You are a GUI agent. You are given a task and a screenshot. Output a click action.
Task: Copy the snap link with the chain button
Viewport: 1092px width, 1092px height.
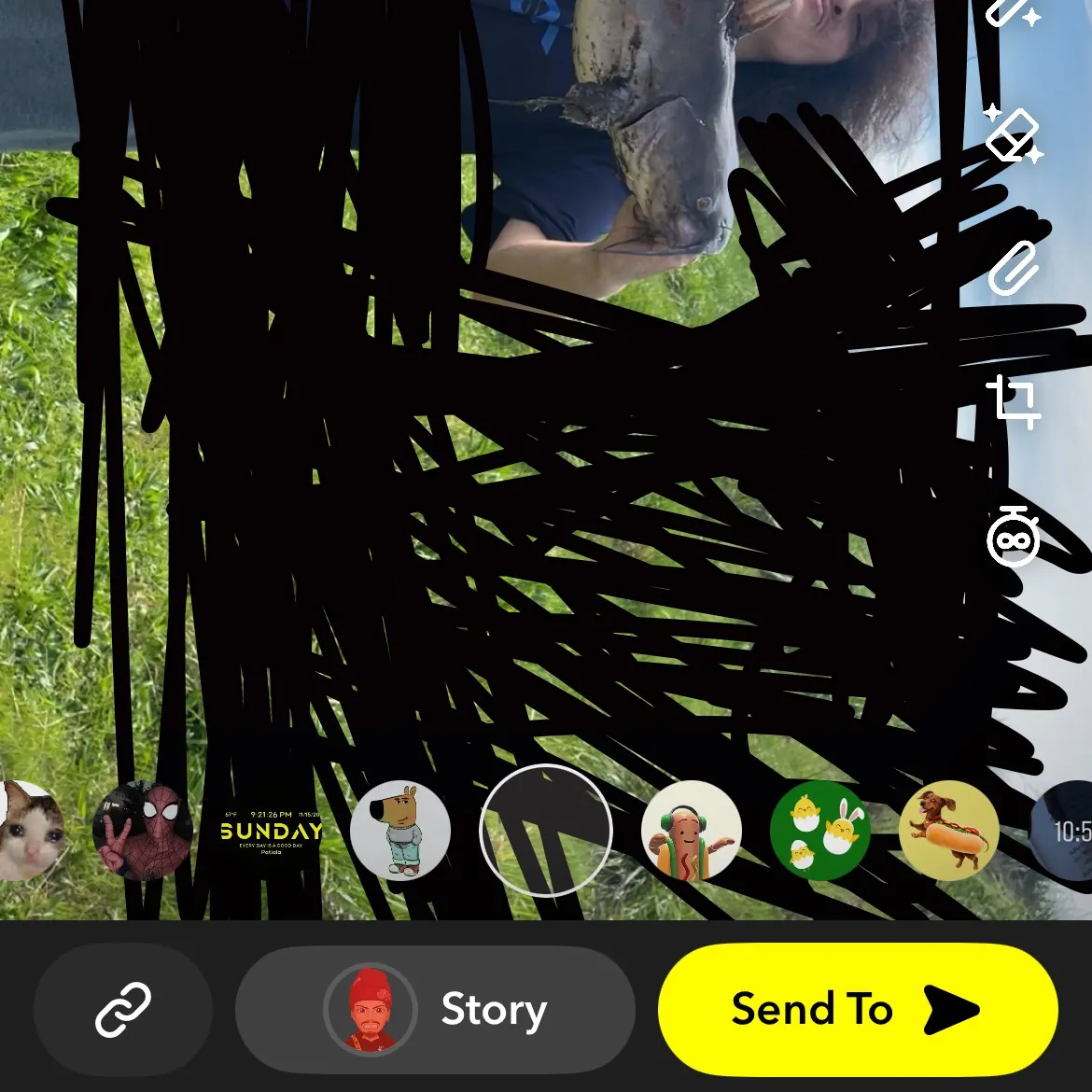123,1010
